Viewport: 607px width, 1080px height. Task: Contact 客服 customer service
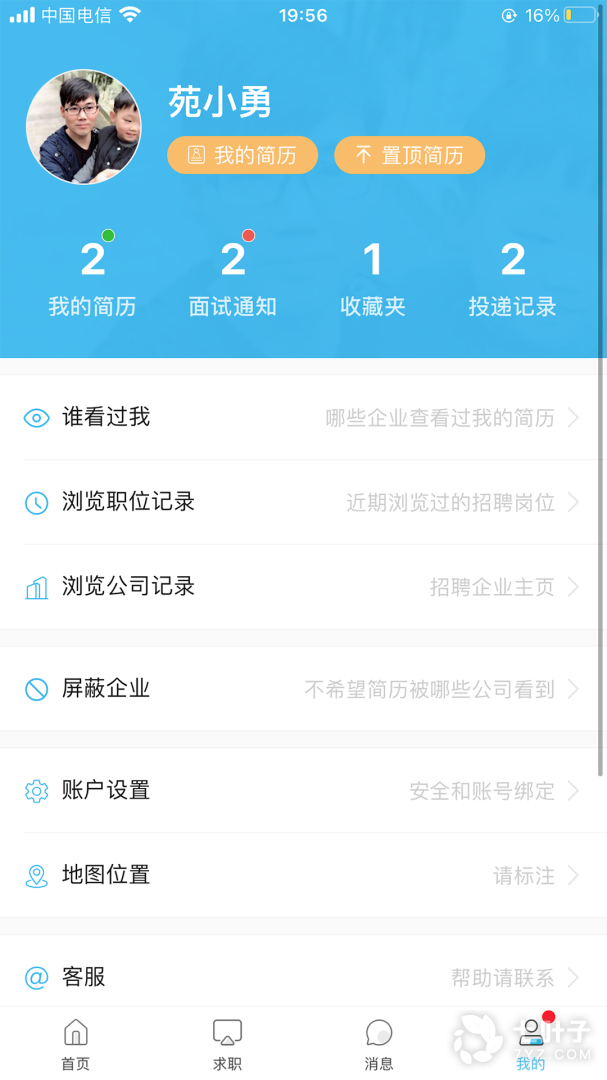coord(302,977)
